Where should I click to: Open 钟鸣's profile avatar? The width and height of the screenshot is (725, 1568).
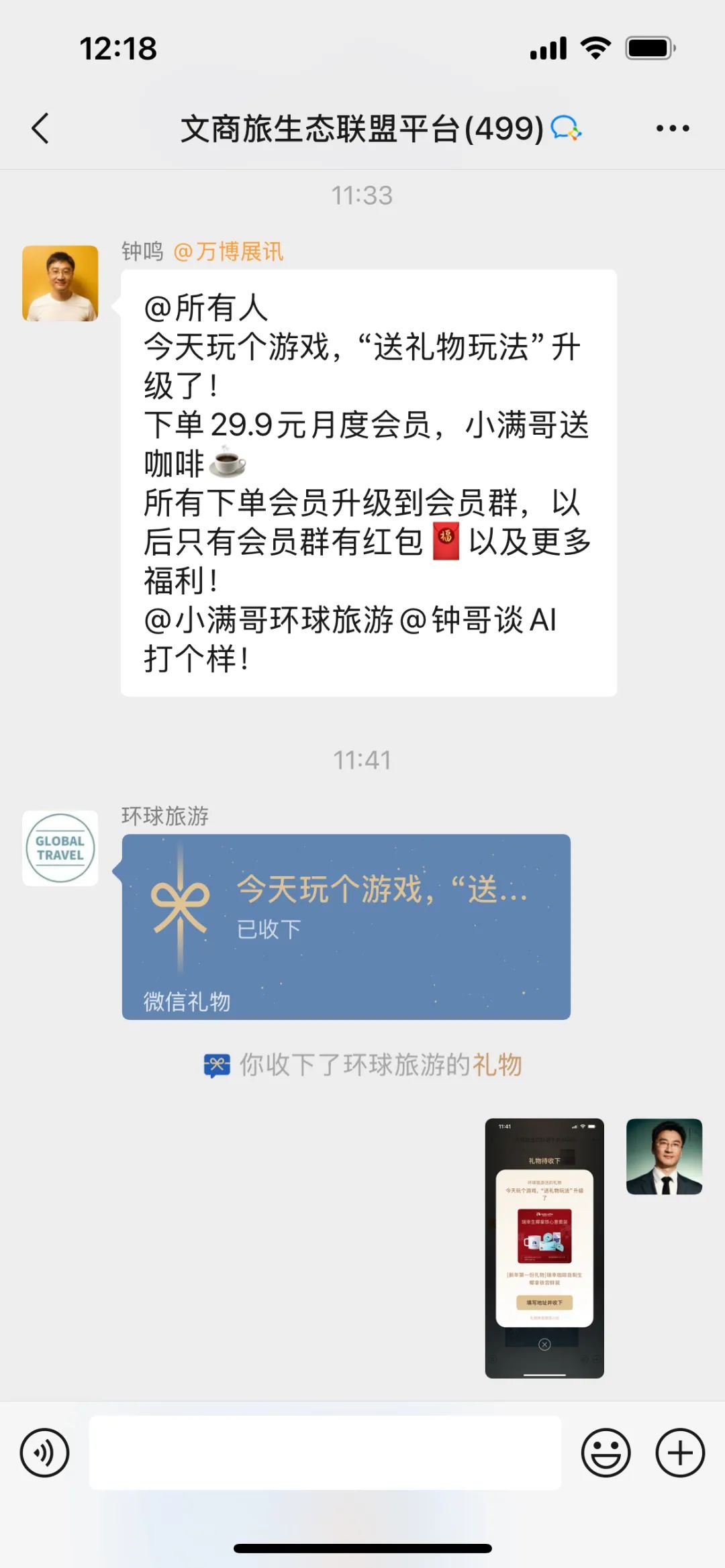60,283
